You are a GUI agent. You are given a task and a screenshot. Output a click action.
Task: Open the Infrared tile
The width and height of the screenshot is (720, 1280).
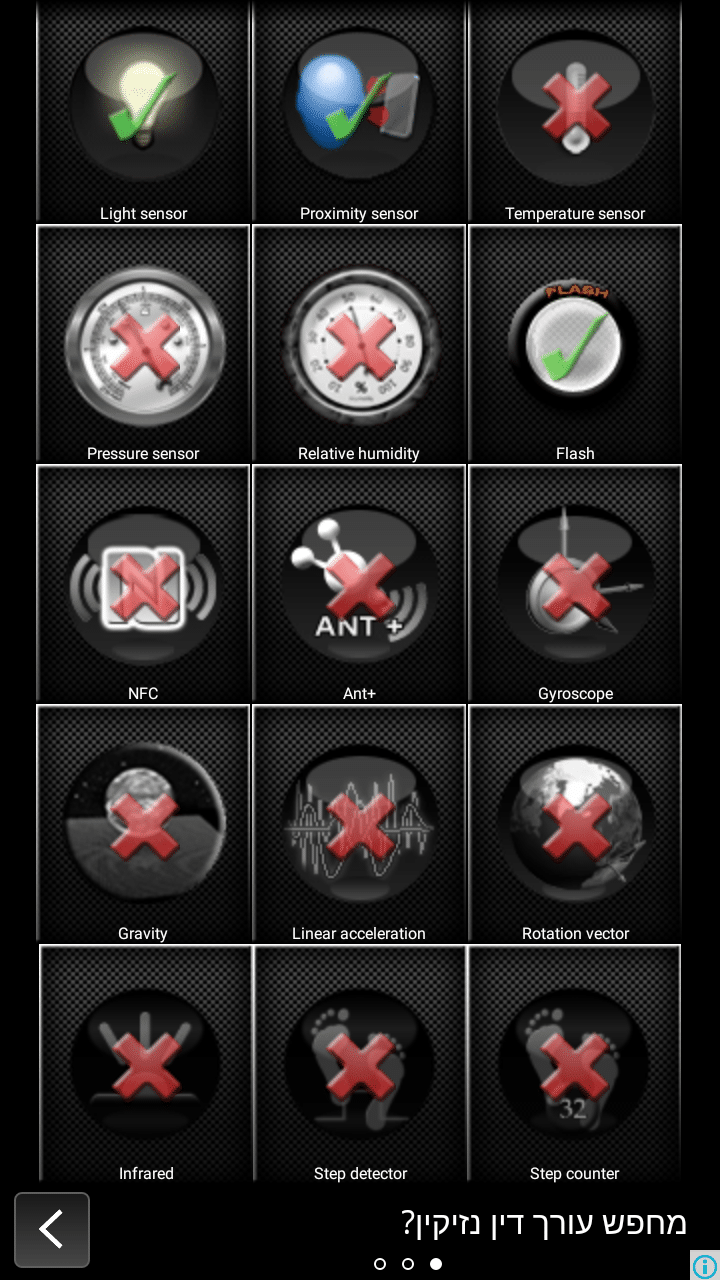click(x=146, y=1063)
